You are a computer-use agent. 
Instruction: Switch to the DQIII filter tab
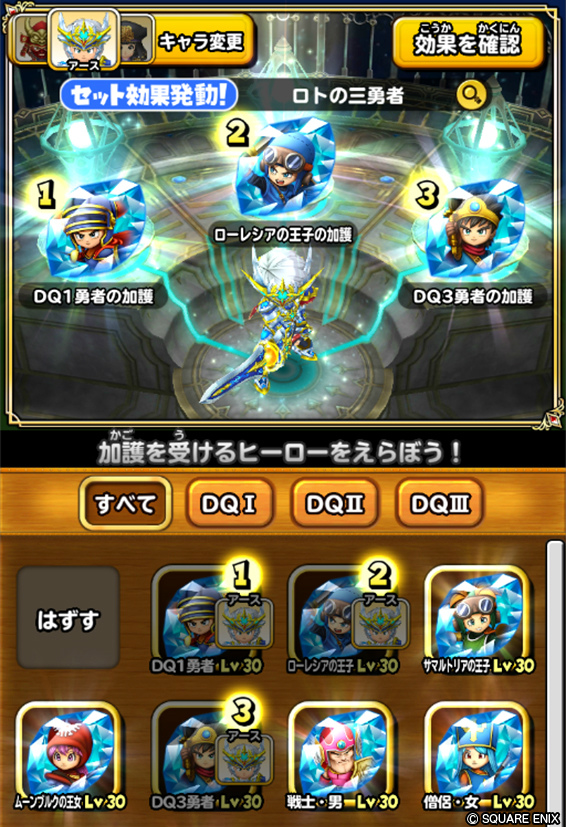[439, 503]
